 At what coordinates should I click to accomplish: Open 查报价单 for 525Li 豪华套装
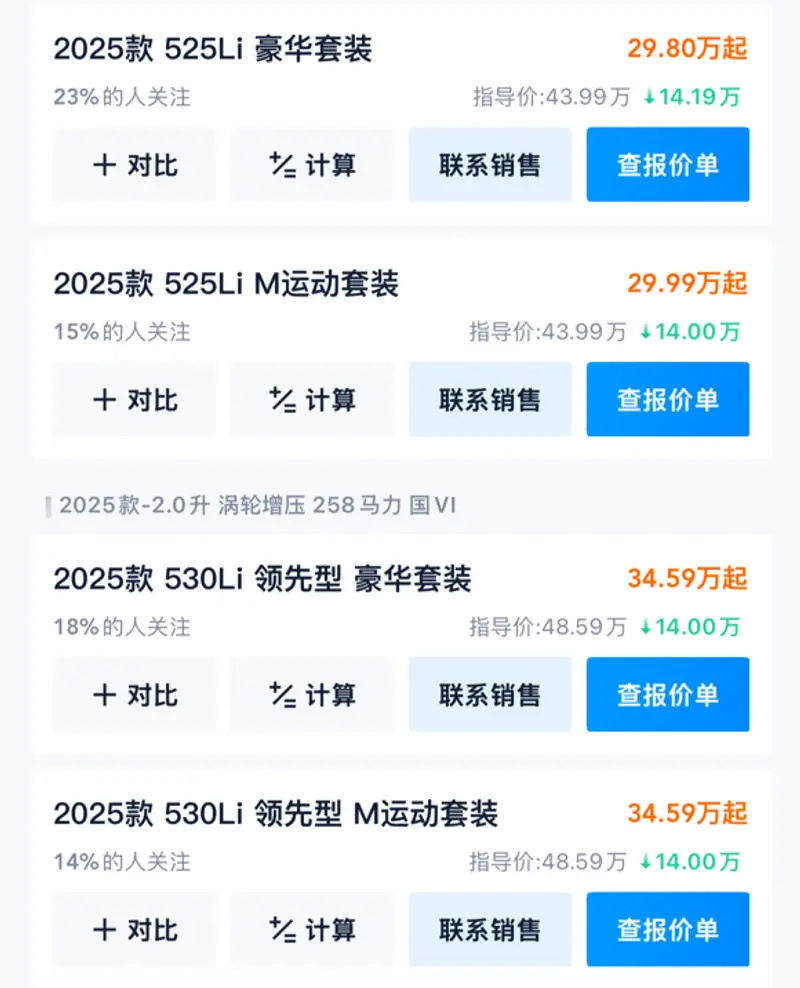667,165
